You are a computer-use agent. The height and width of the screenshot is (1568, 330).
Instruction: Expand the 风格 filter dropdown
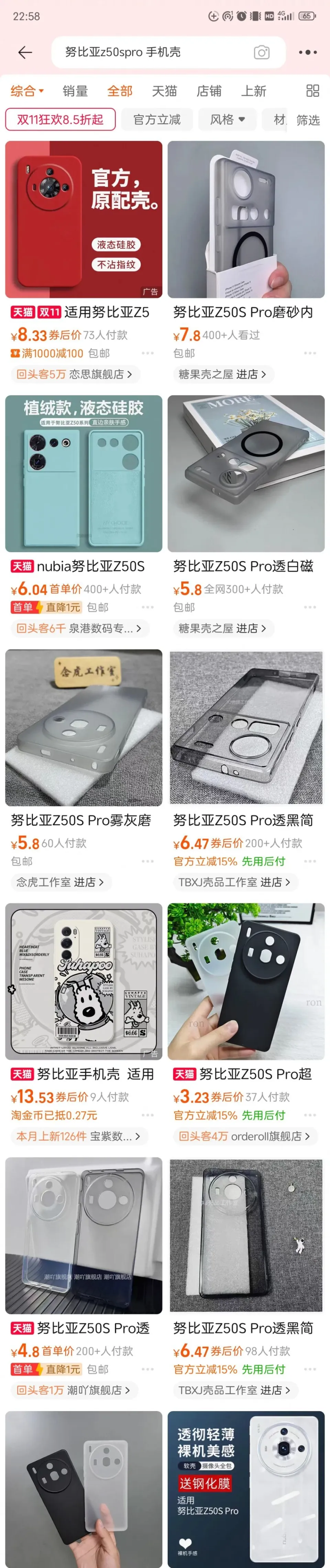tap(227, 119)
